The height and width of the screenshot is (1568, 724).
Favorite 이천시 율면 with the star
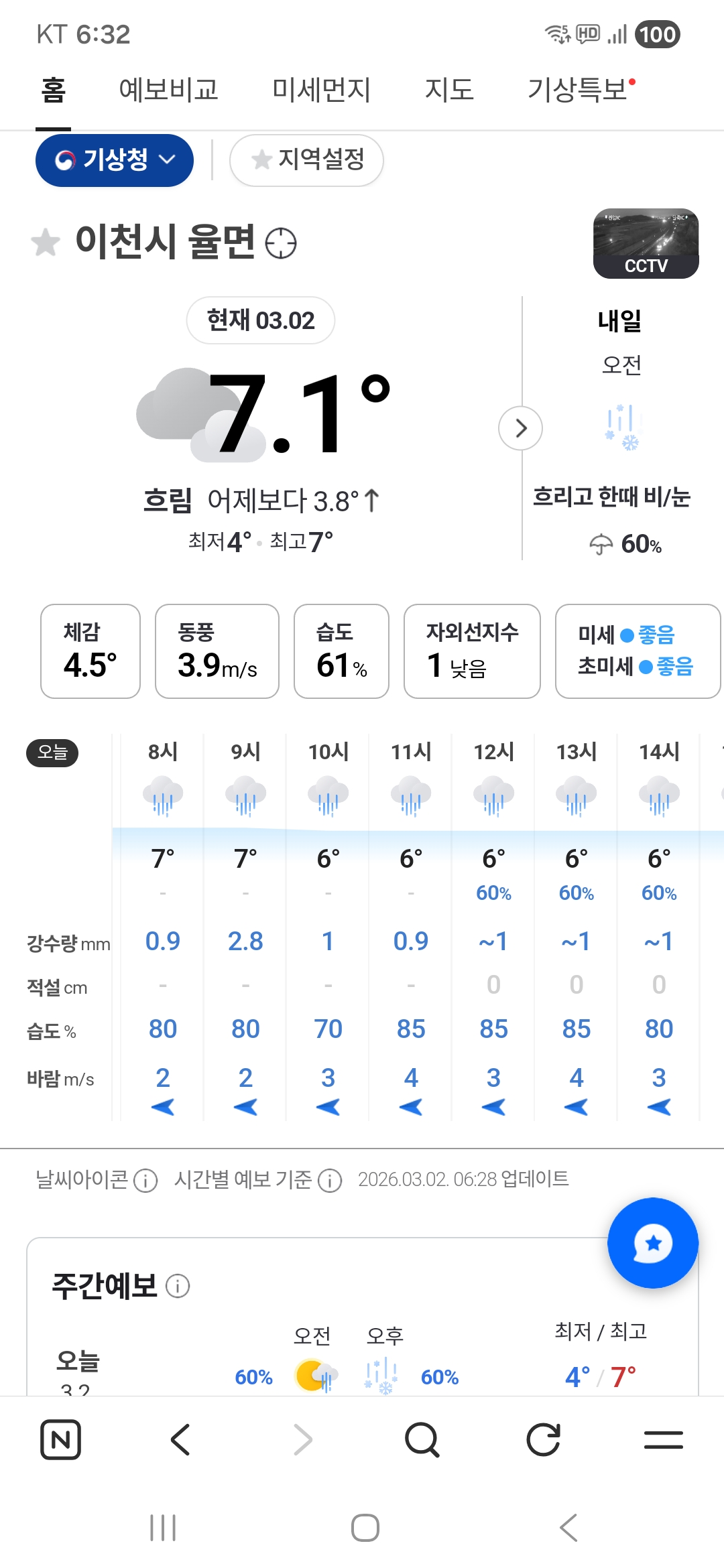pos(46,243)
